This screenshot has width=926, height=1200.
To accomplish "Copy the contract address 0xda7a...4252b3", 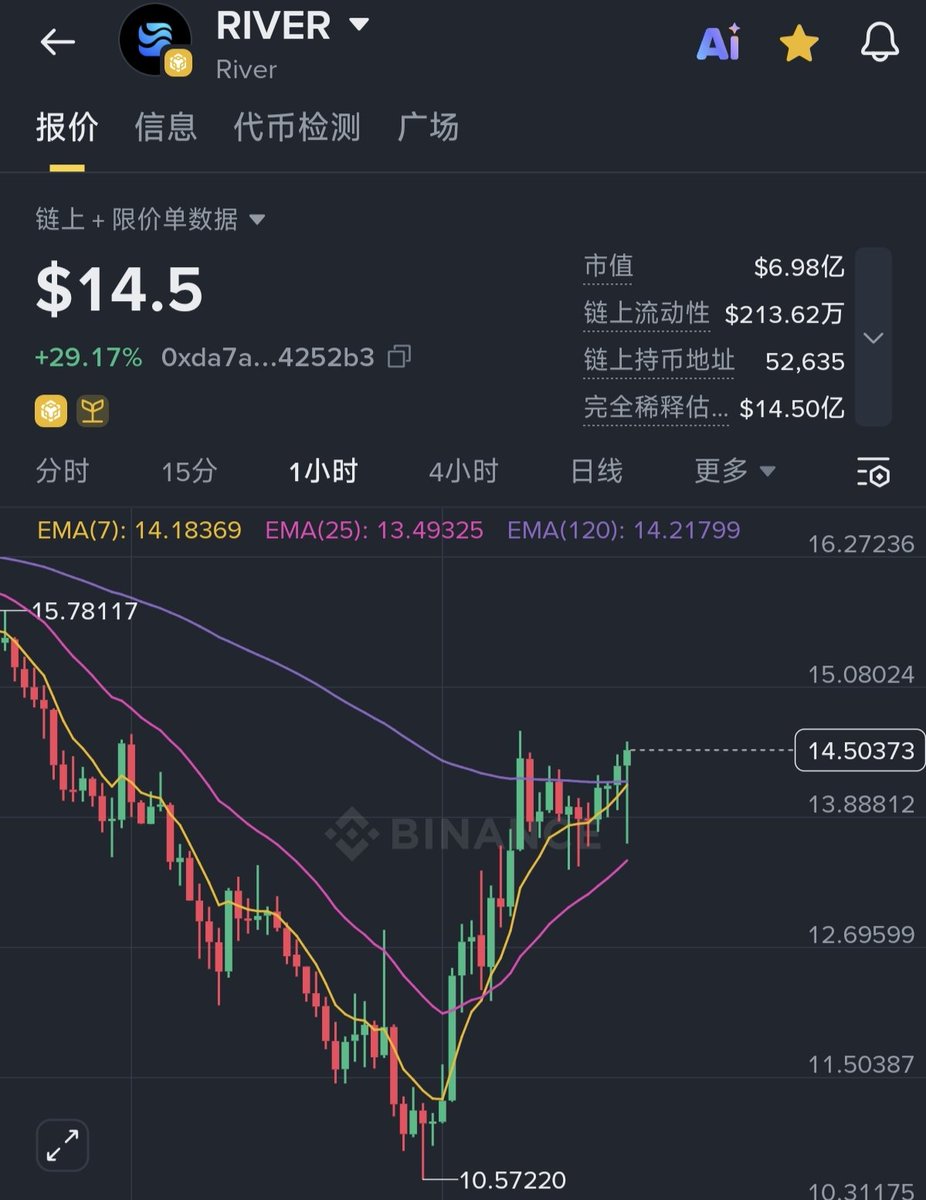I will pos(400,357).
